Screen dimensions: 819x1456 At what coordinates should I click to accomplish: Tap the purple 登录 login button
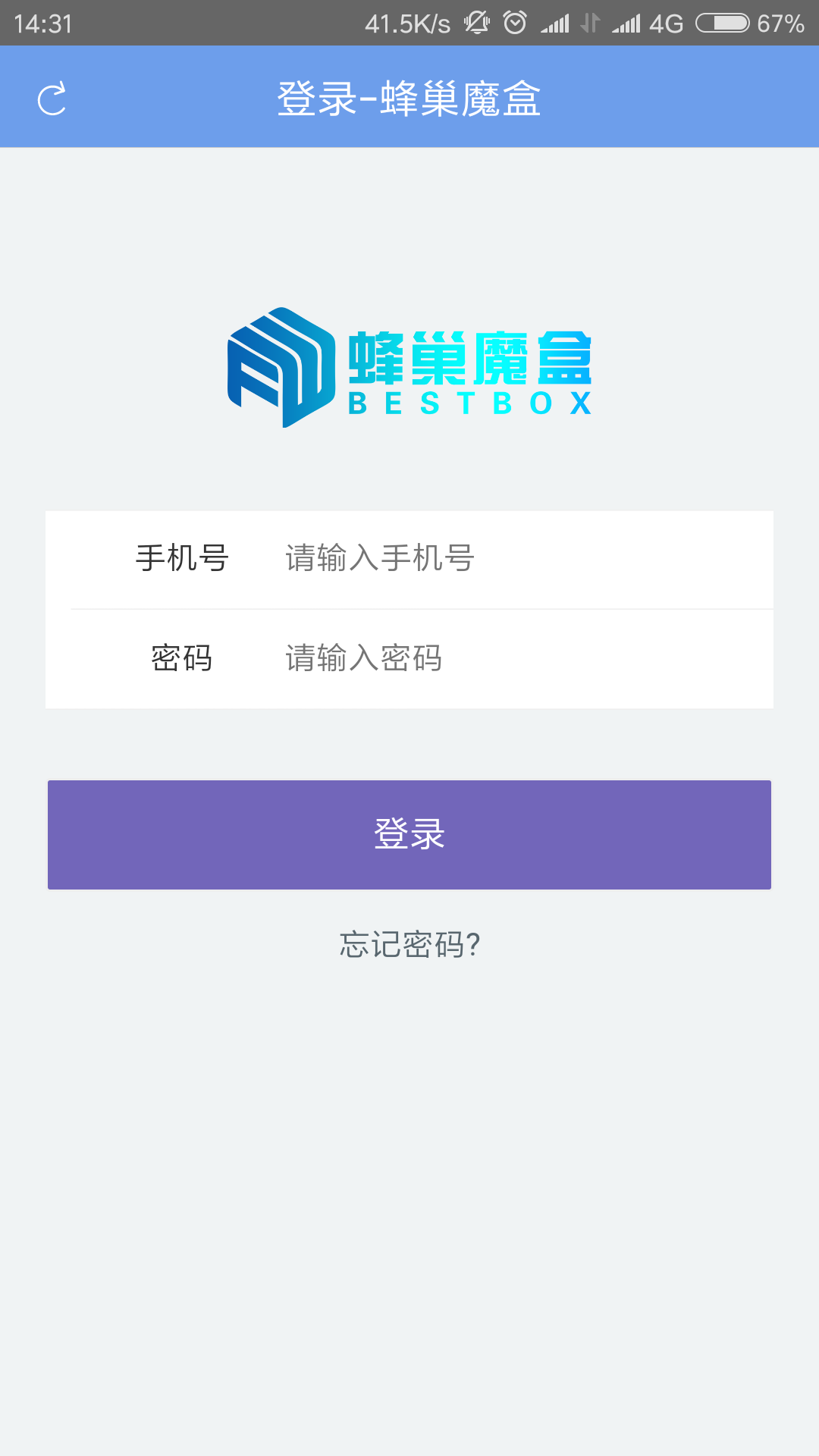409,834
